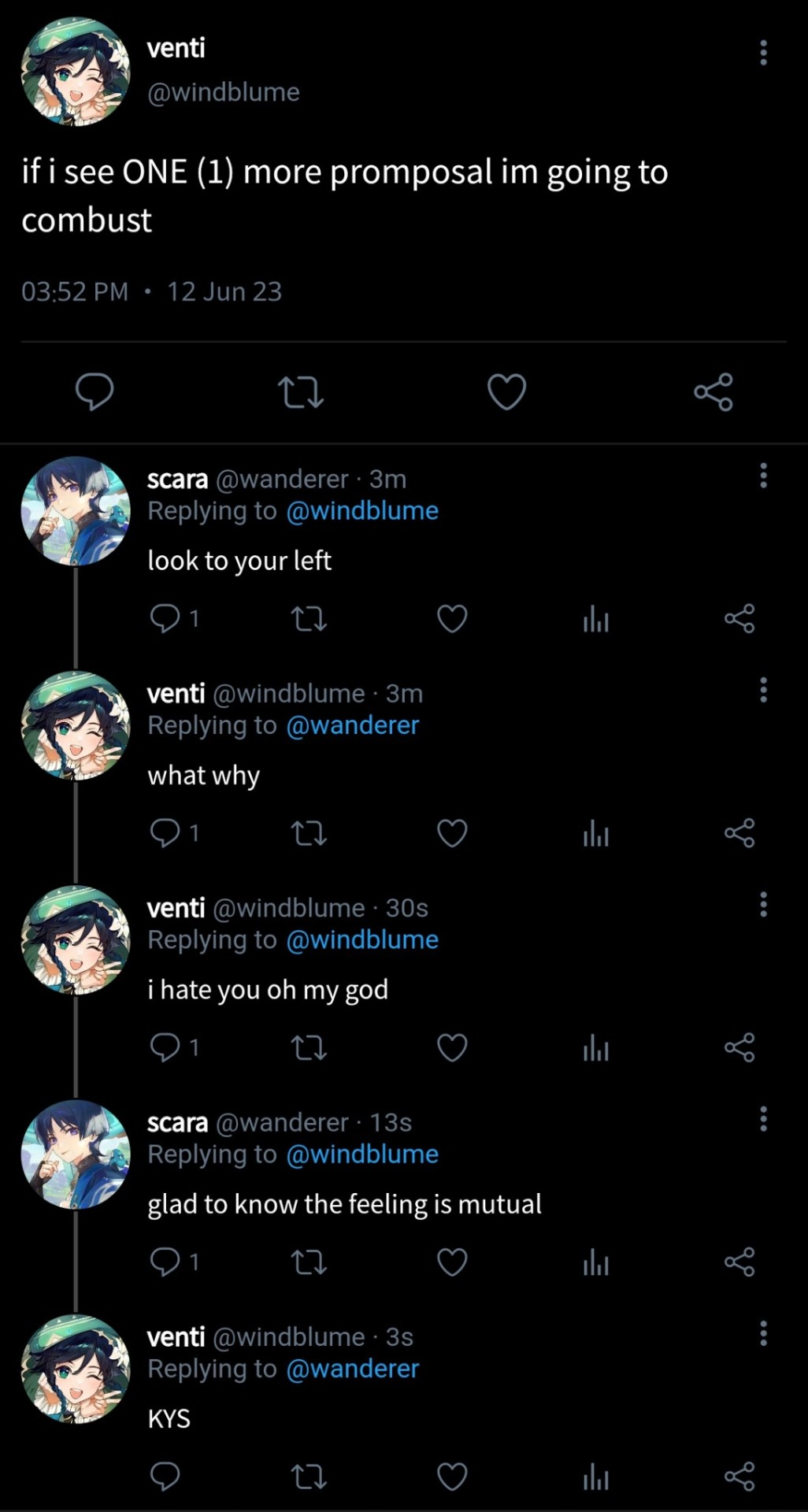Like venti's promposal post
Image resolution: width=808 pixels, height=1512 pixels.
click(506, 391)
